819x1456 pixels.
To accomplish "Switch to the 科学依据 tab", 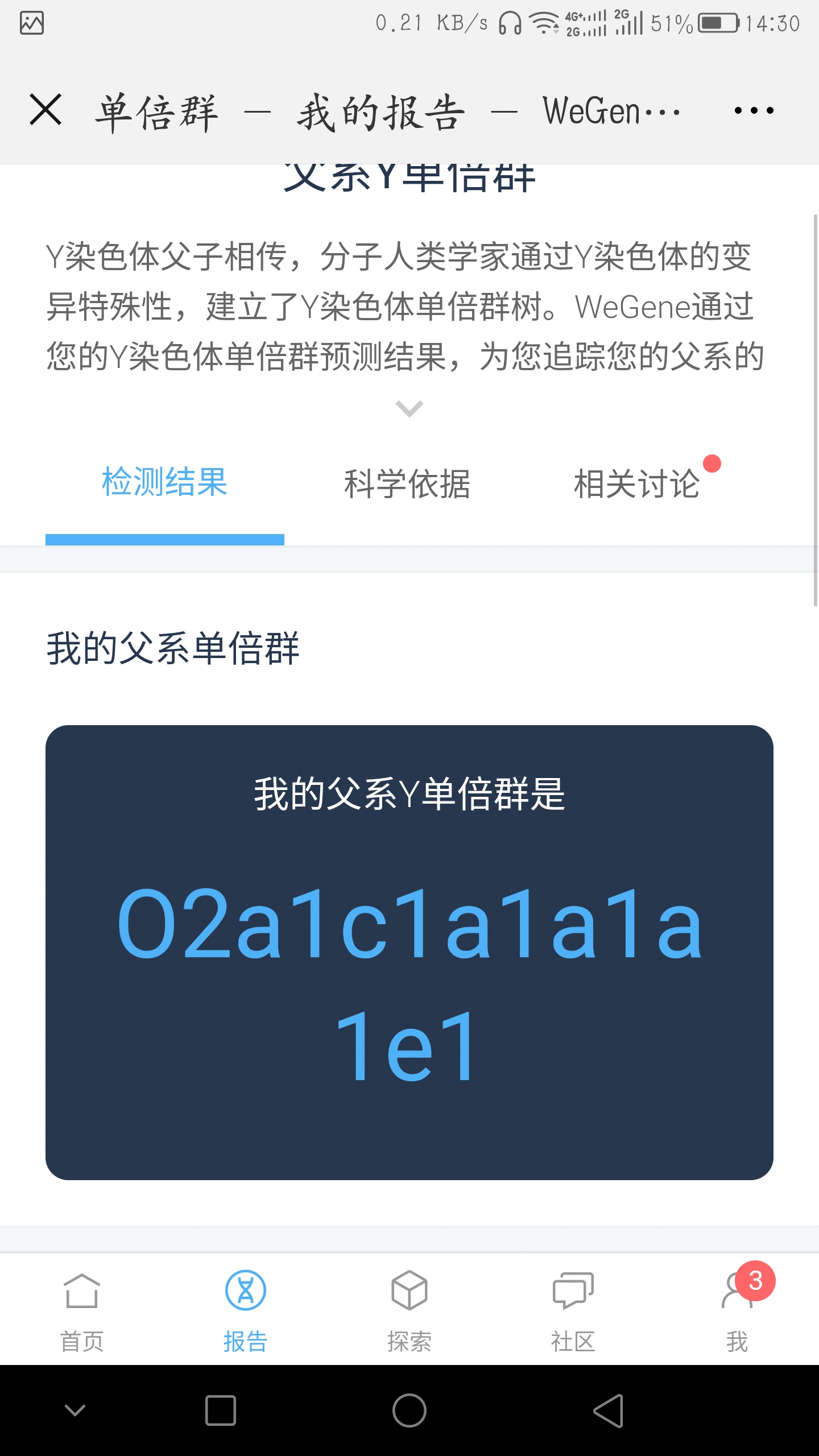I will 407,484.
